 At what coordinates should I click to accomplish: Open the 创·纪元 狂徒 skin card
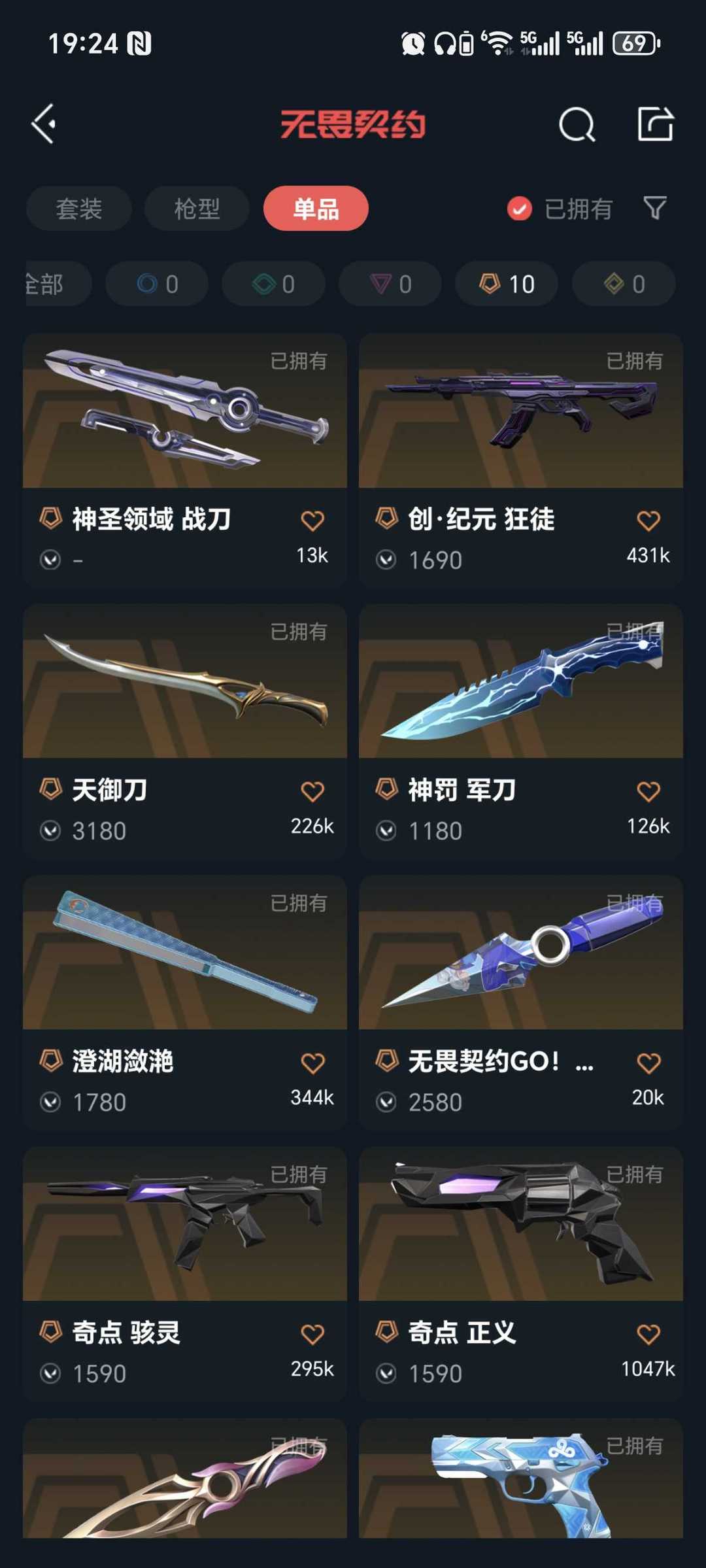click(521, 460)
